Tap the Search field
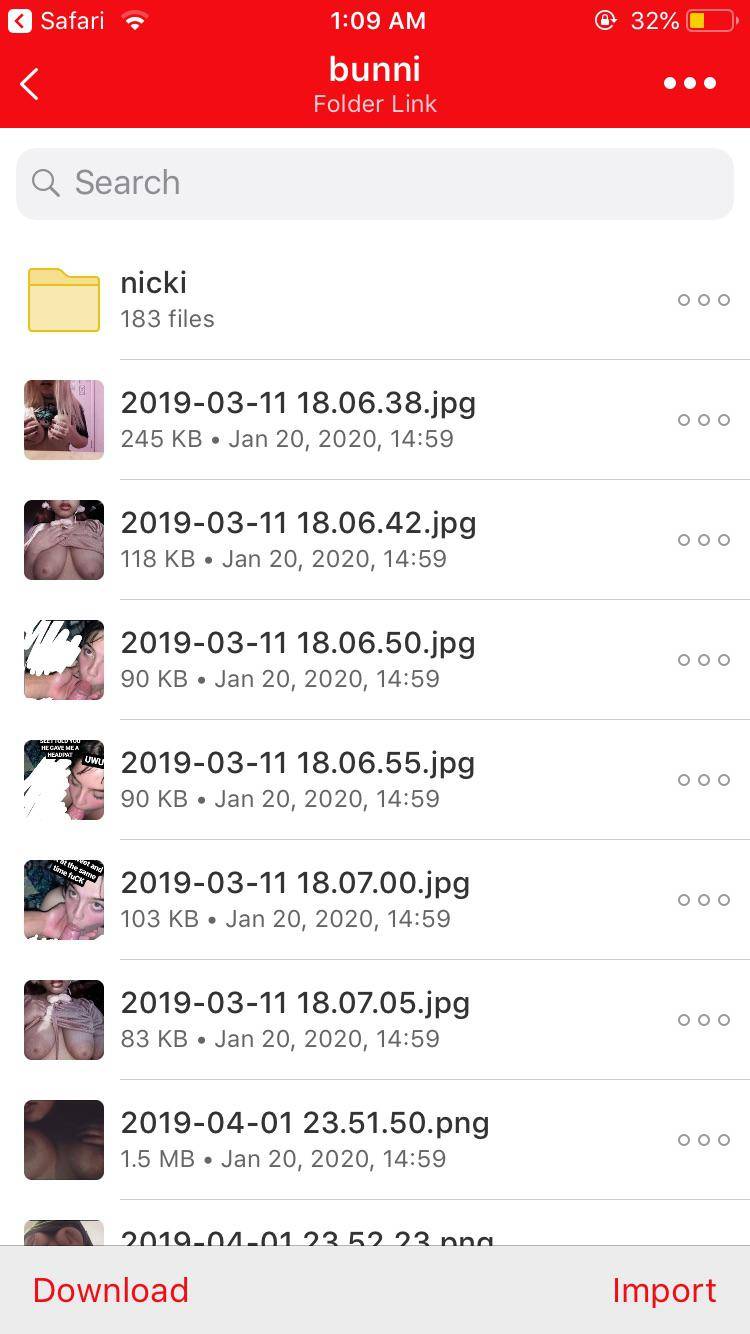Image resolution: width=750 pixels, height=1334 pixels. tap(375, 183)
